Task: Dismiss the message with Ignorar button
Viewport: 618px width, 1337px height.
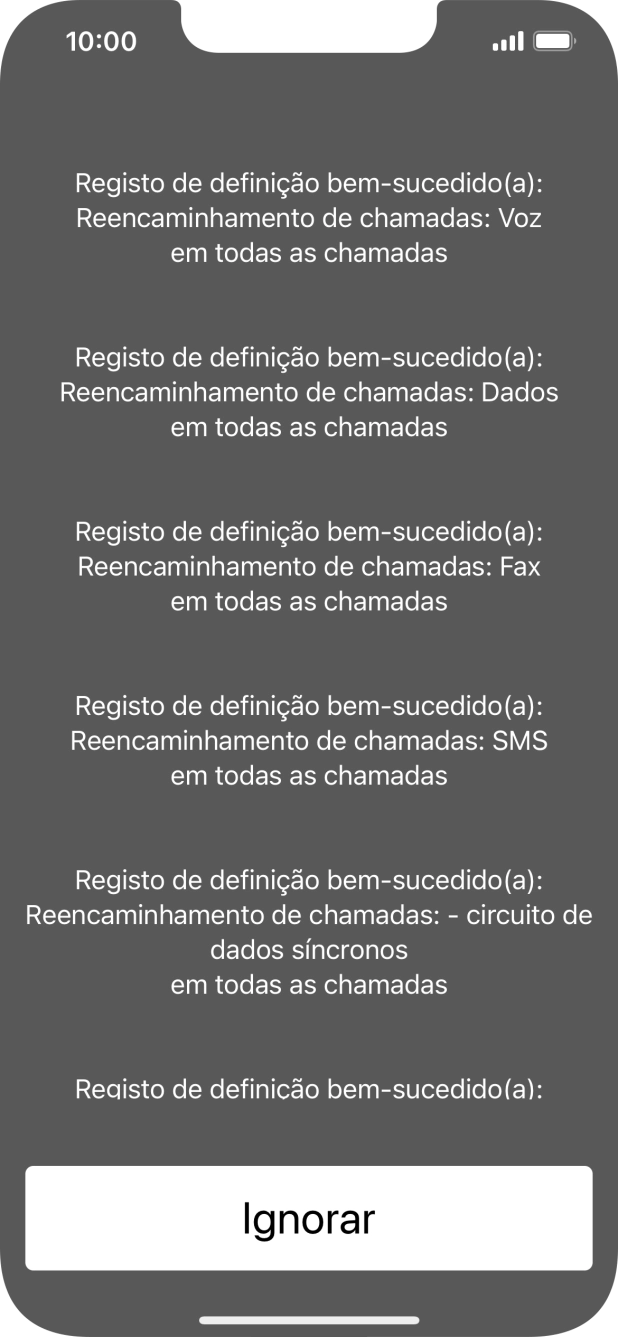Action: [309, 1218]
